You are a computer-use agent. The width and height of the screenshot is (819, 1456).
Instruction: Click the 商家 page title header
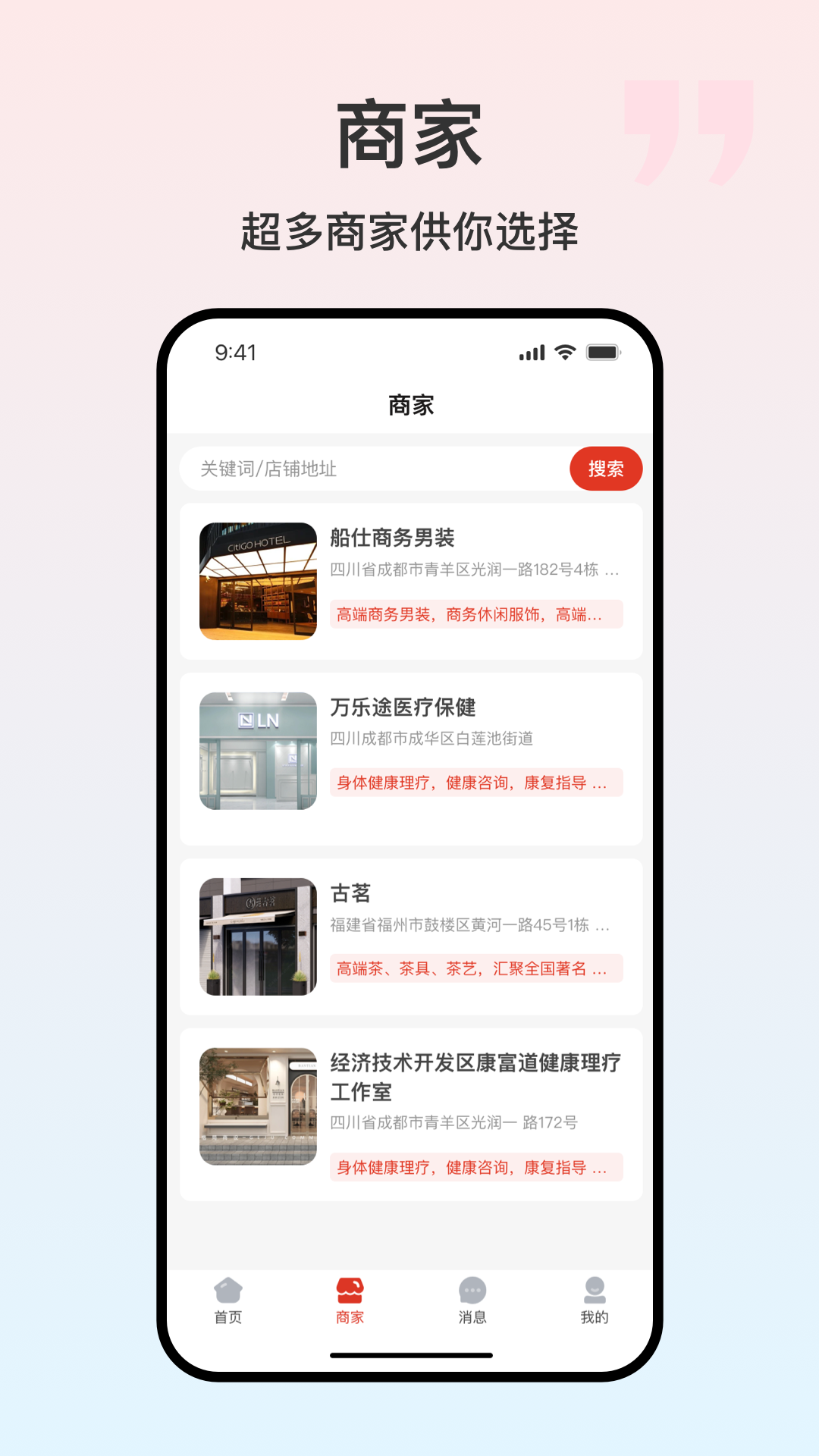click(409, 404)
